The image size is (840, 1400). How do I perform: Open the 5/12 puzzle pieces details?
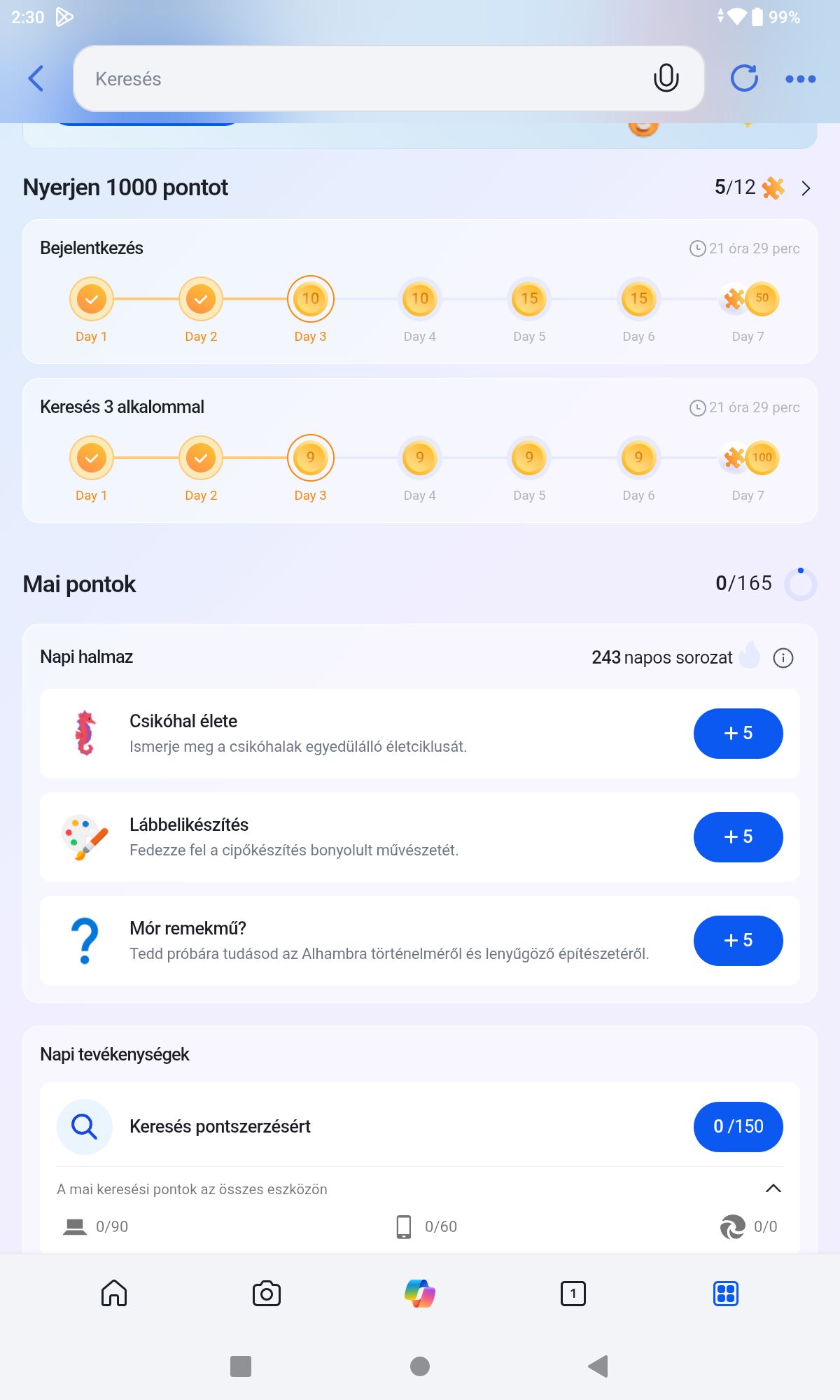[805, 188]
